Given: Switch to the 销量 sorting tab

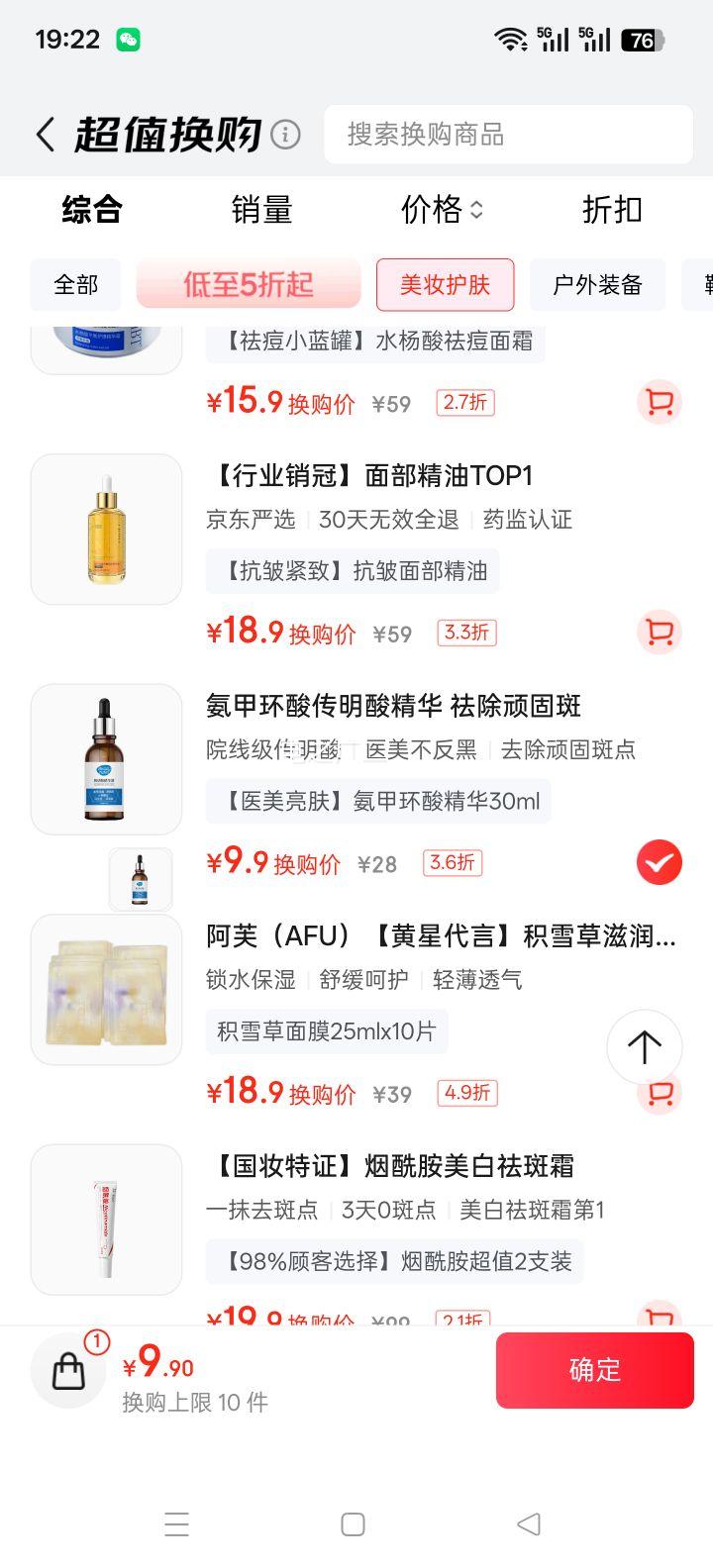Looking at the screenshot, I should tap(262, 210).
